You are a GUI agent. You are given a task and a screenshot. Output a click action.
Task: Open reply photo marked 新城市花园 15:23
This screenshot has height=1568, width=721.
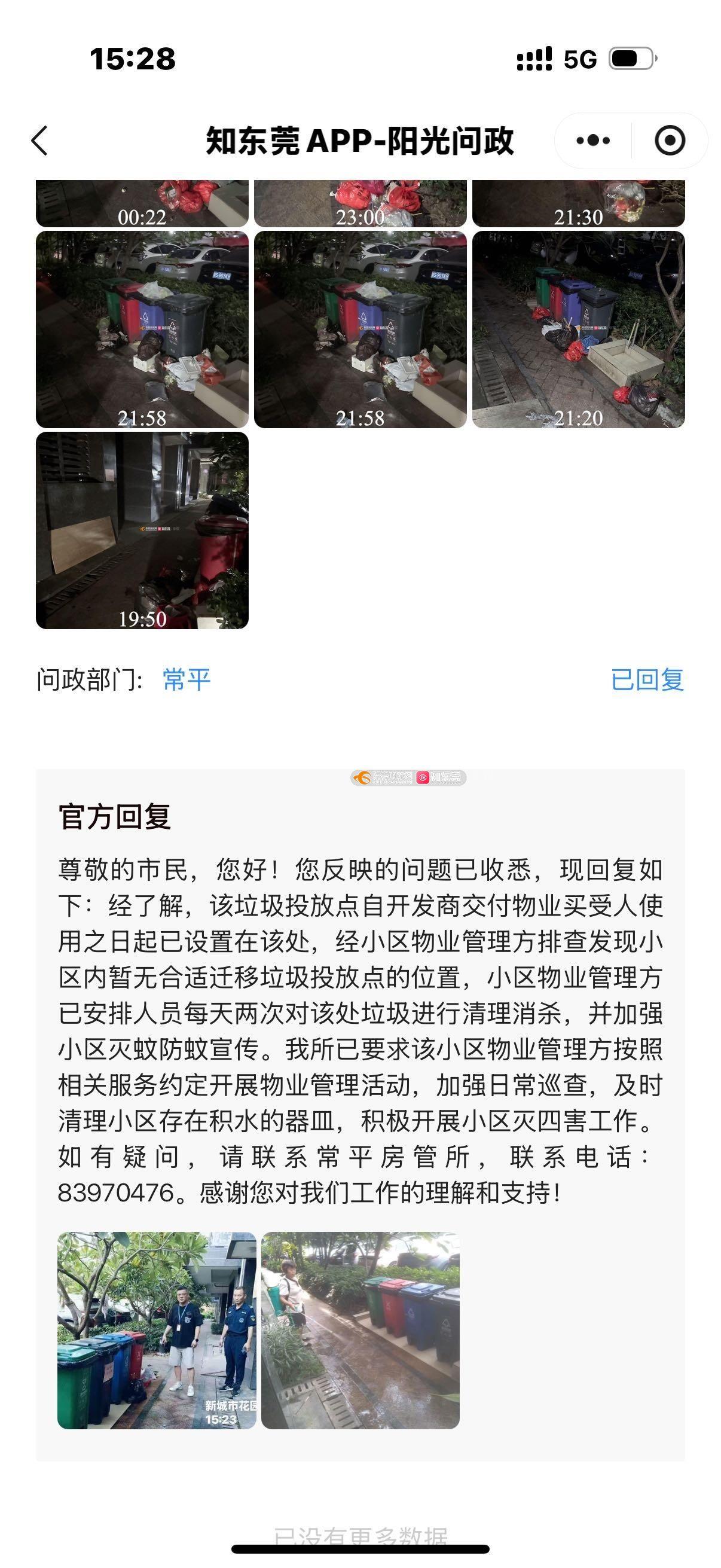pyautogui.click(x=157, y=1330)
